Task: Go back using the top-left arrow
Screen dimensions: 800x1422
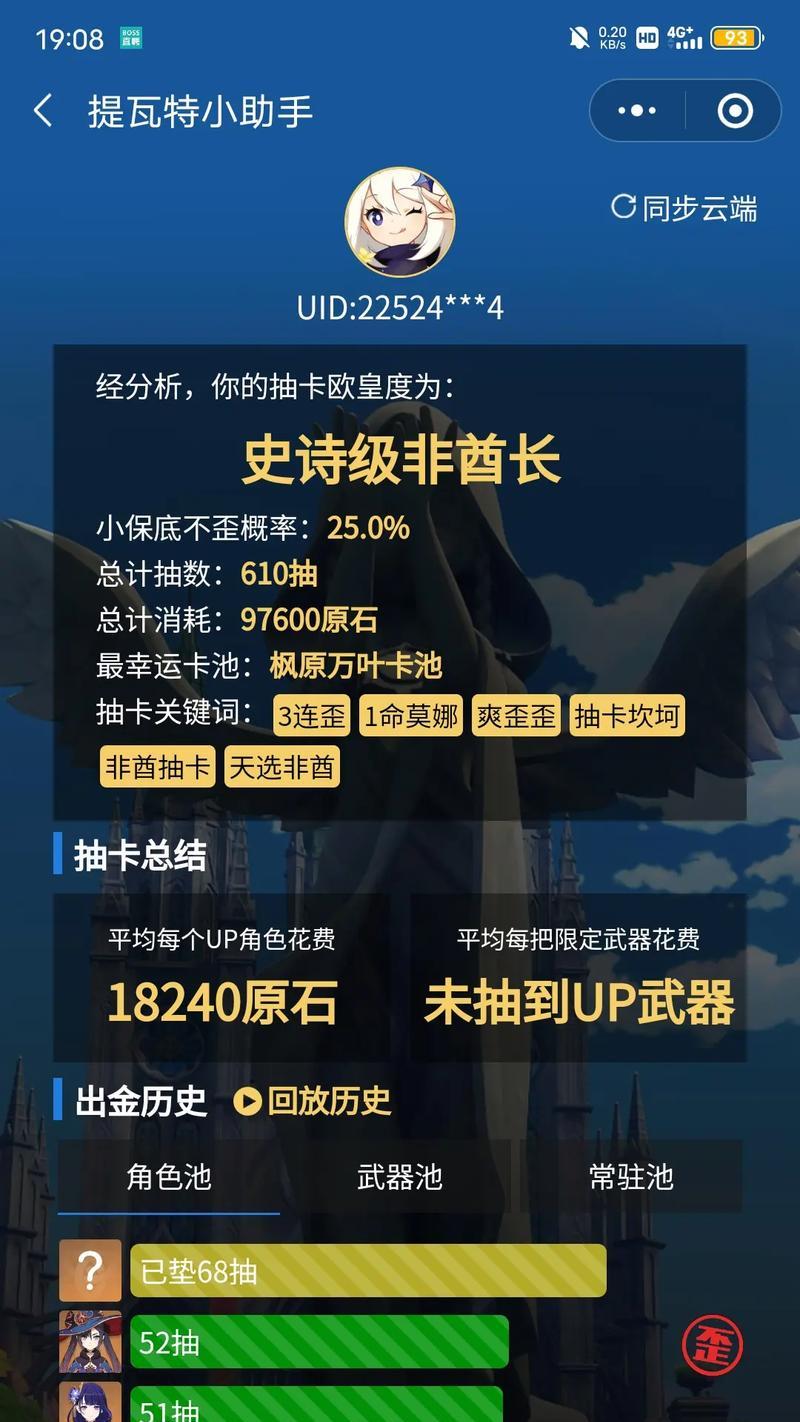Action: click(43, 111)
